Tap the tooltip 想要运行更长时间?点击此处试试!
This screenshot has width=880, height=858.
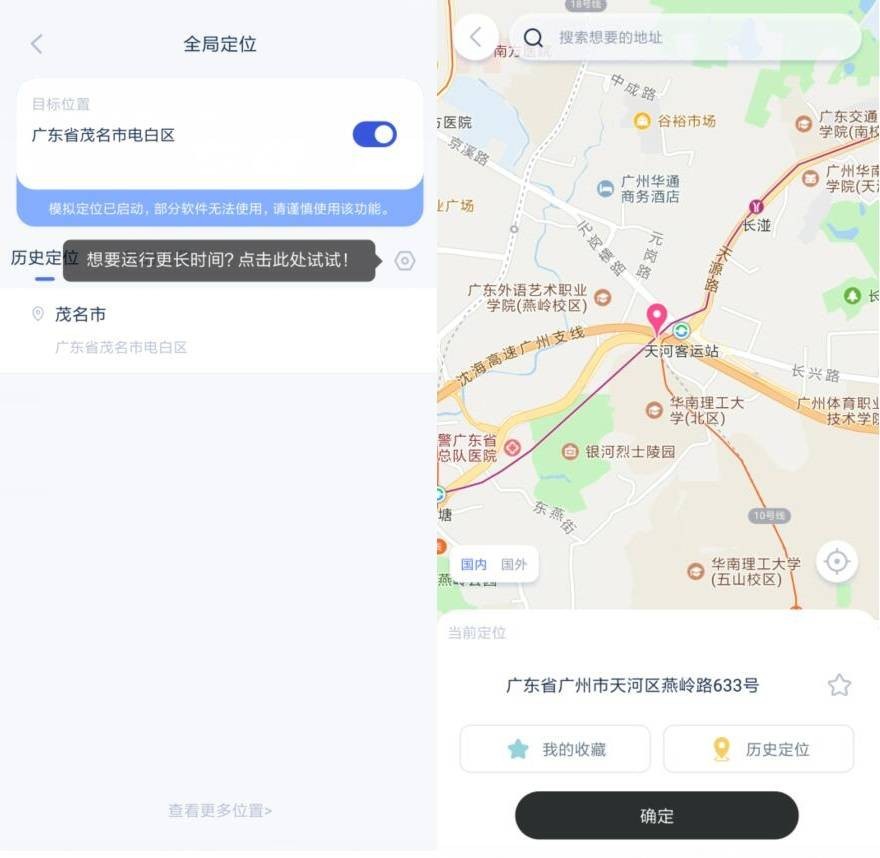point(218,260)
